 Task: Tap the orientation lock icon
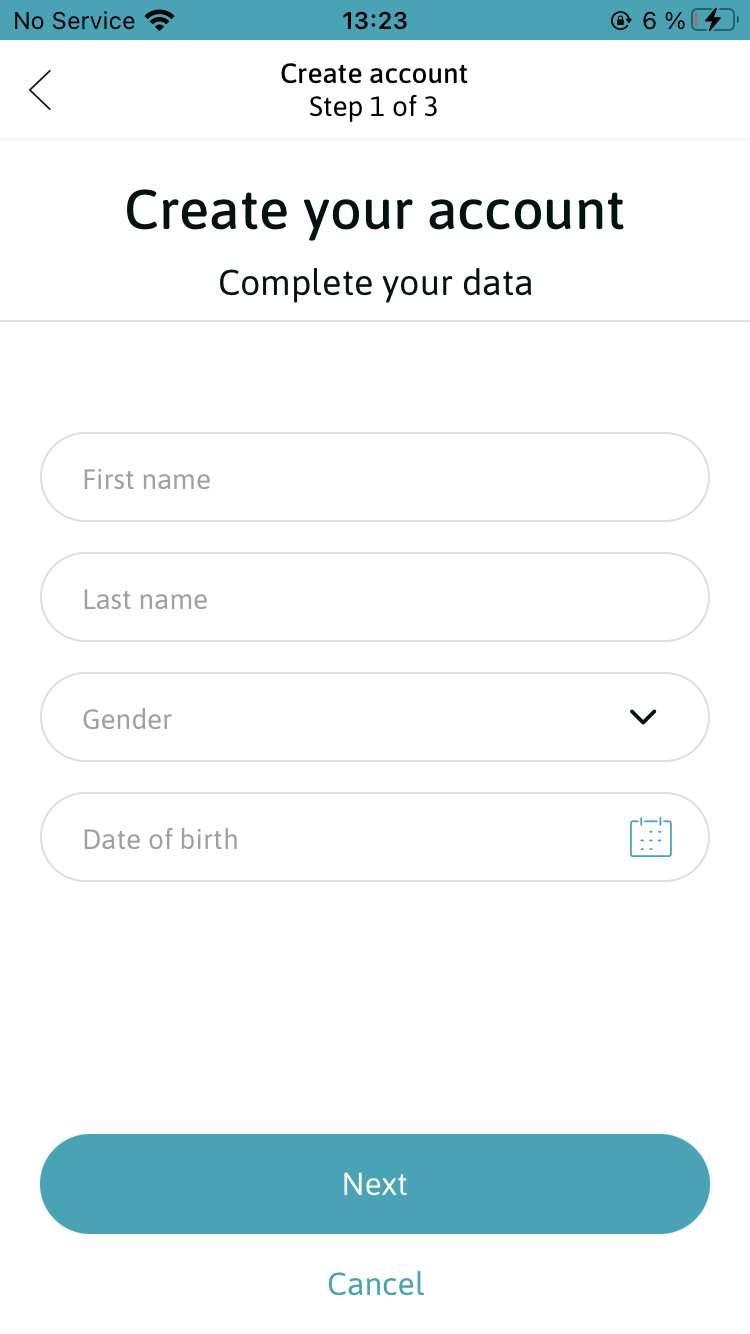621,19
